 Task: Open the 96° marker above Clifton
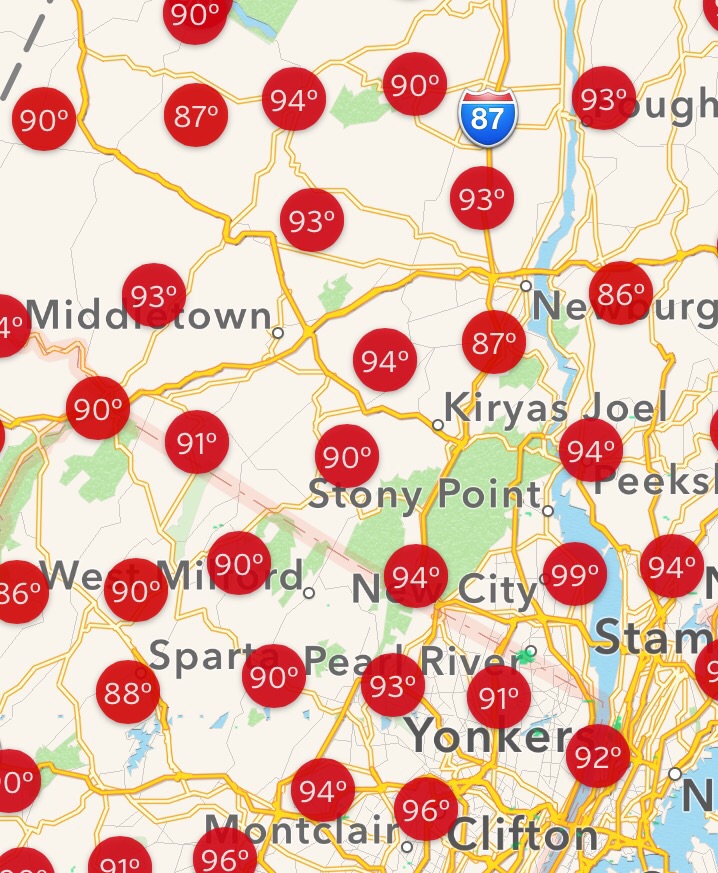(x=427, y=810)
